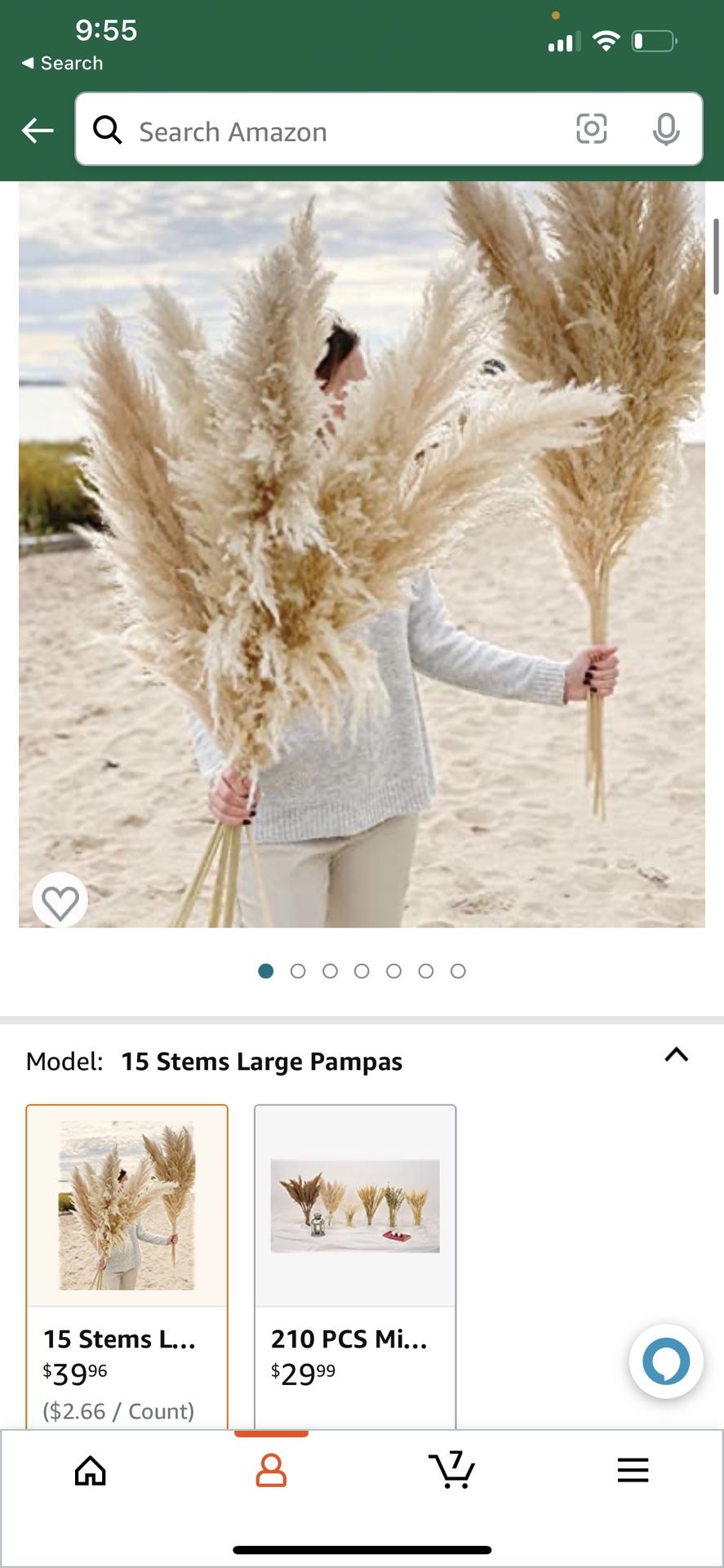Viewport: 724px width, 1568px height.
Task: Open the main pampas product photo
Action: [362, 554]
